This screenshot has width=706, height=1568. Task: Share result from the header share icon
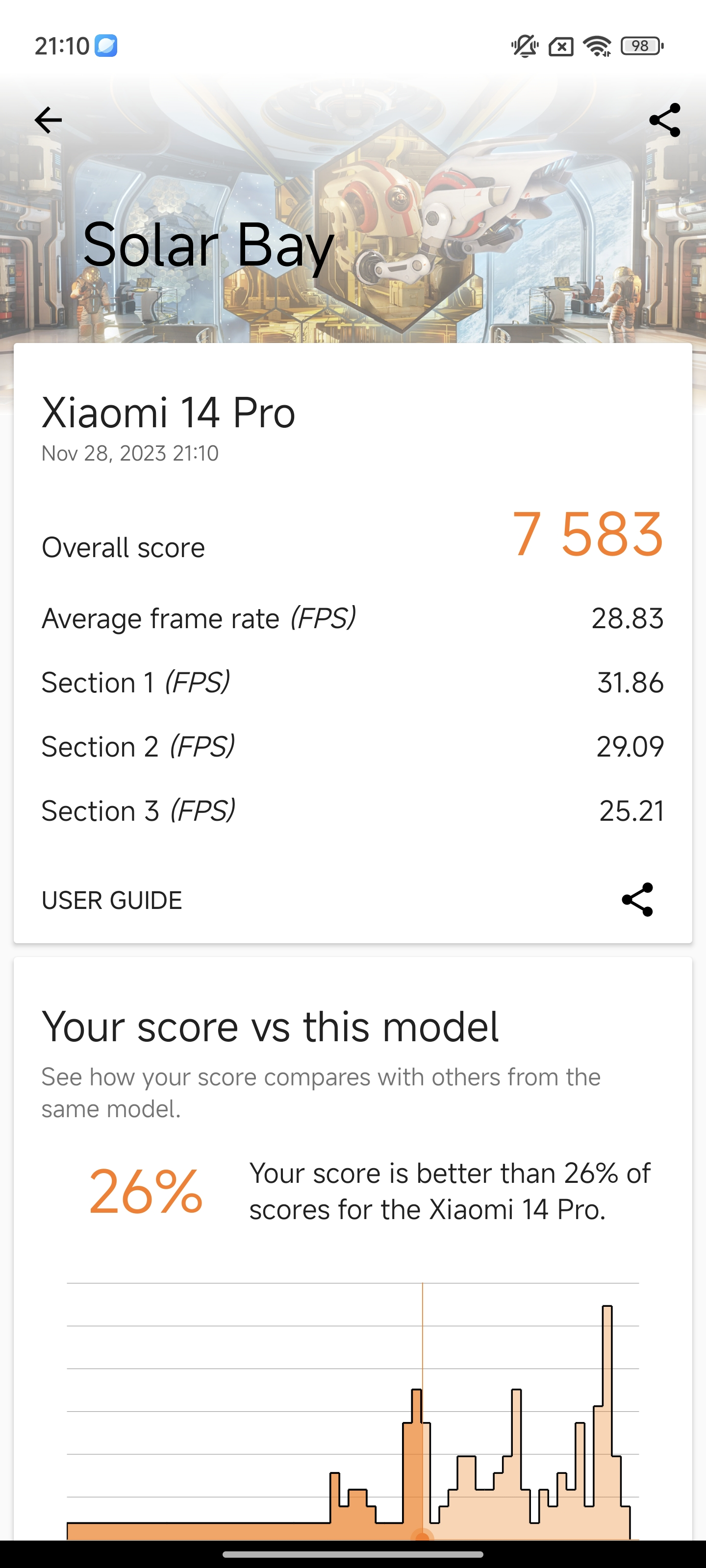(665, 120)
